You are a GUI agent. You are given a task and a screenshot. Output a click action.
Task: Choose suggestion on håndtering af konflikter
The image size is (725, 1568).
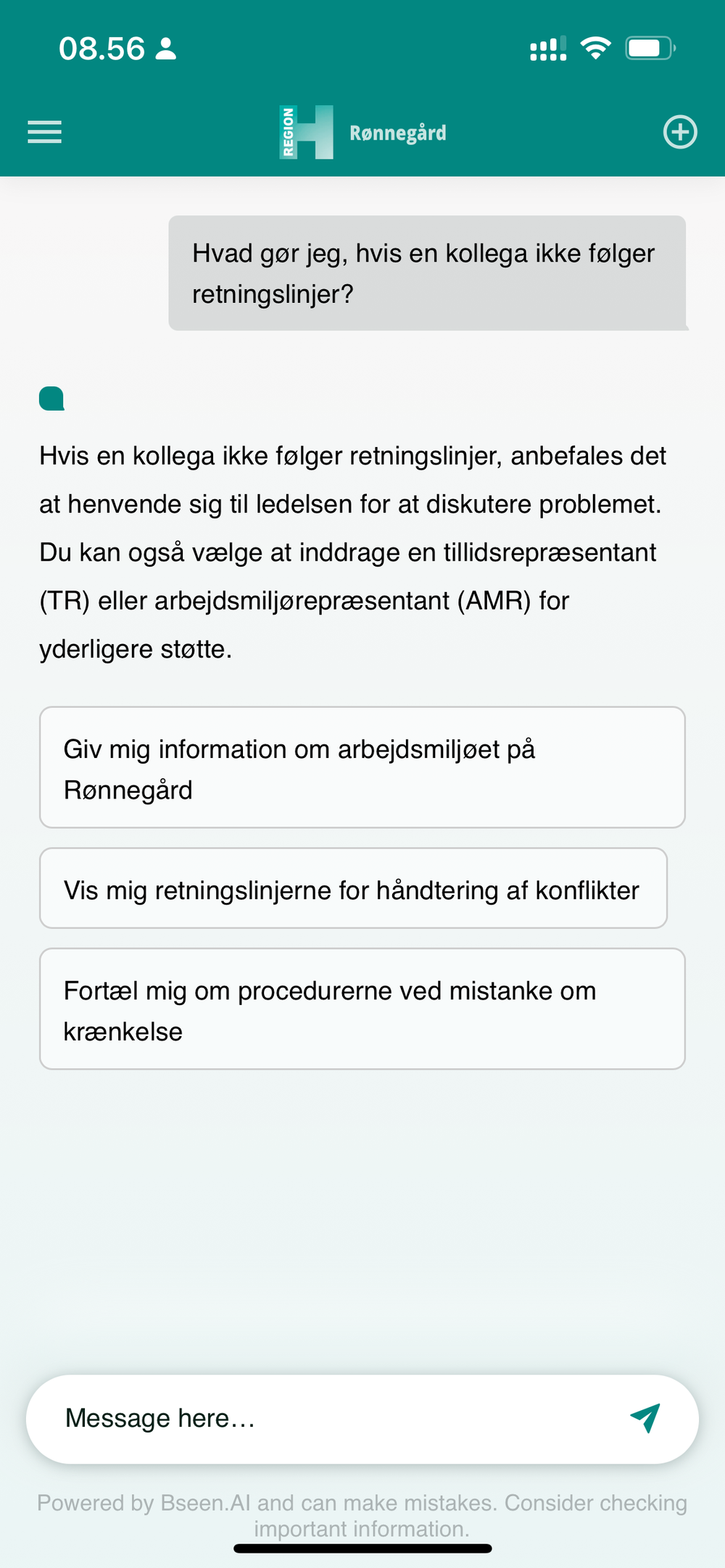[x=353, y=888]
